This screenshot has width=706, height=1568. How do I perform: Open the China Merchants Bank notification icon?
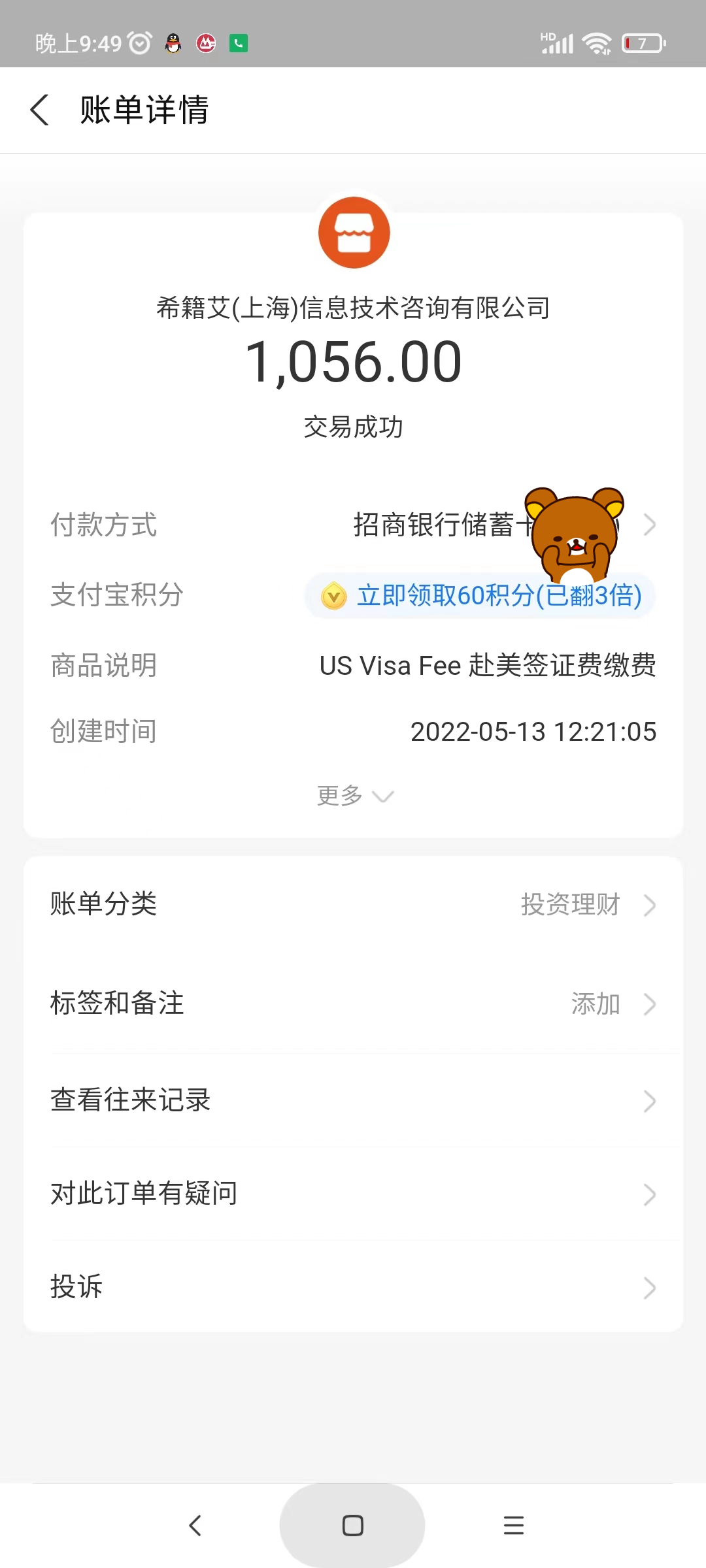205,42
